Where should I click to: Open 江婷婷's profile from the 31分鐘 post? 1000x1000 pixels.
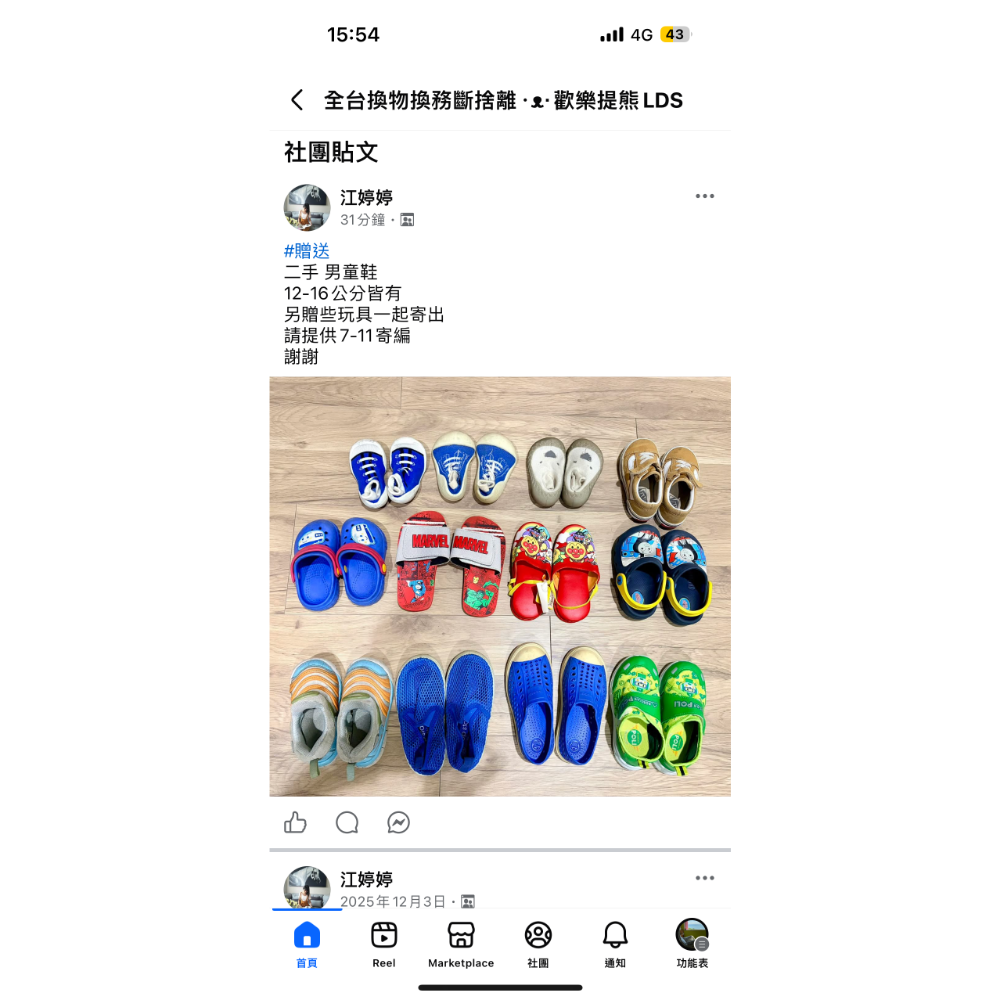pyautogui.click(x=366, y=197)
